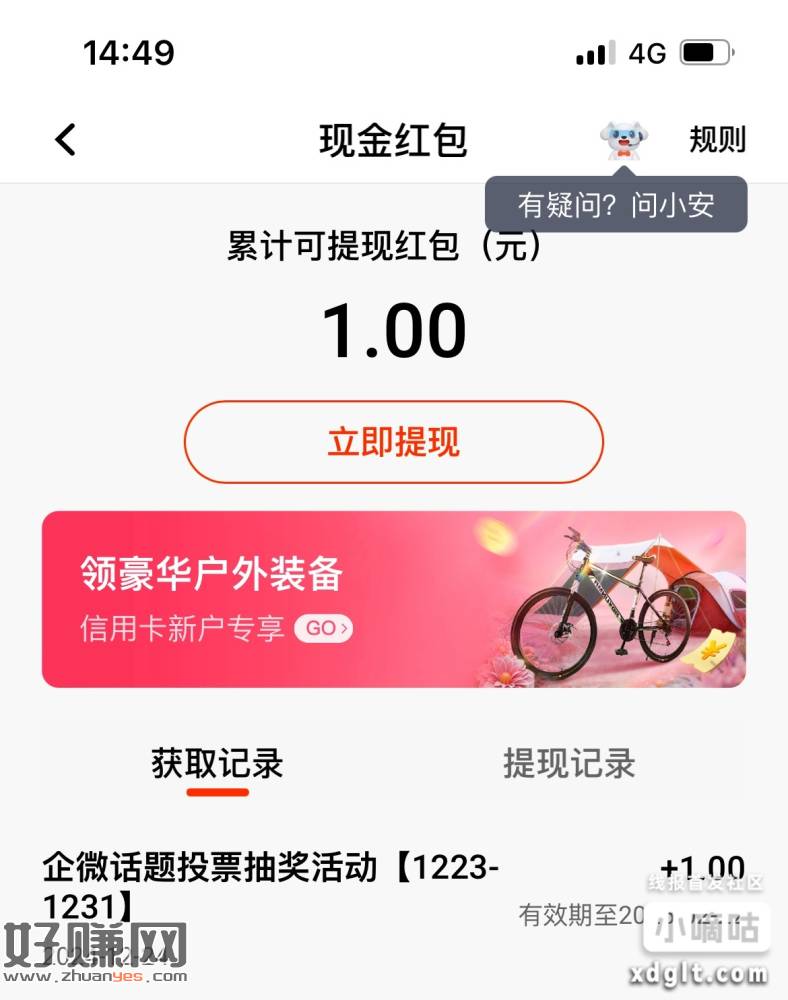Open the 规则 rules page
This screenshot has height=1000, width=788.
717,140
